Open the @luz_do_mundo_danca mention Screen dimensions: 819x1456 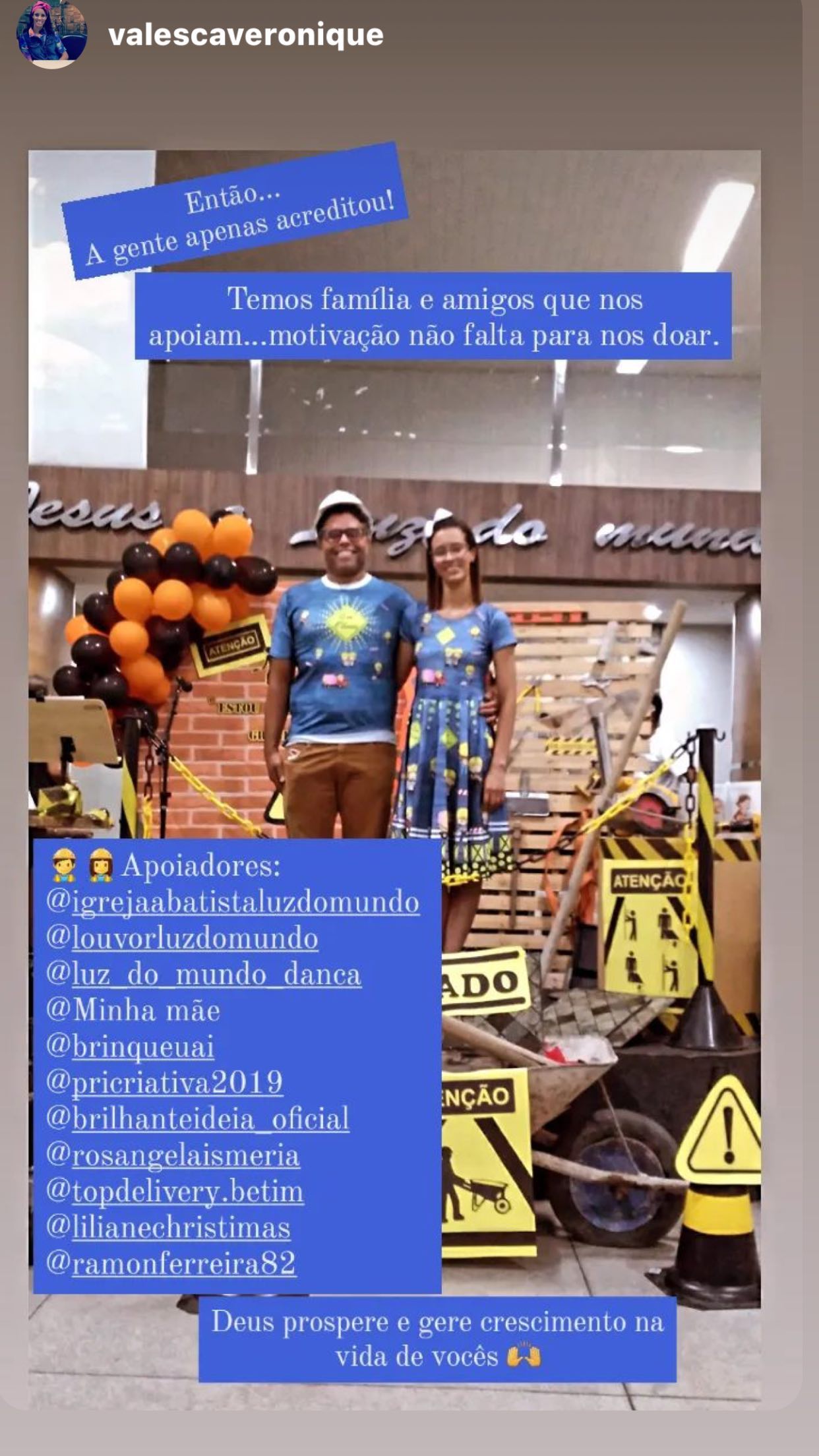[204, 975]
